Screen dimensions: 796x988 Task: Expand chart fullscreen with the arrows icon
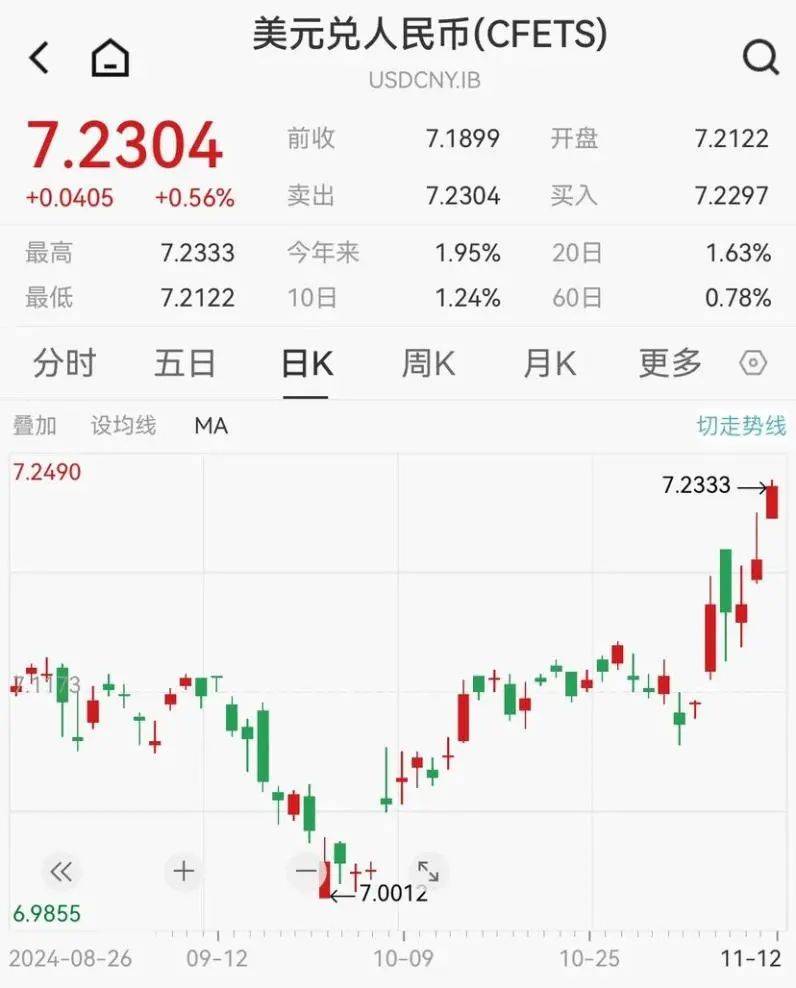(429, 871)
